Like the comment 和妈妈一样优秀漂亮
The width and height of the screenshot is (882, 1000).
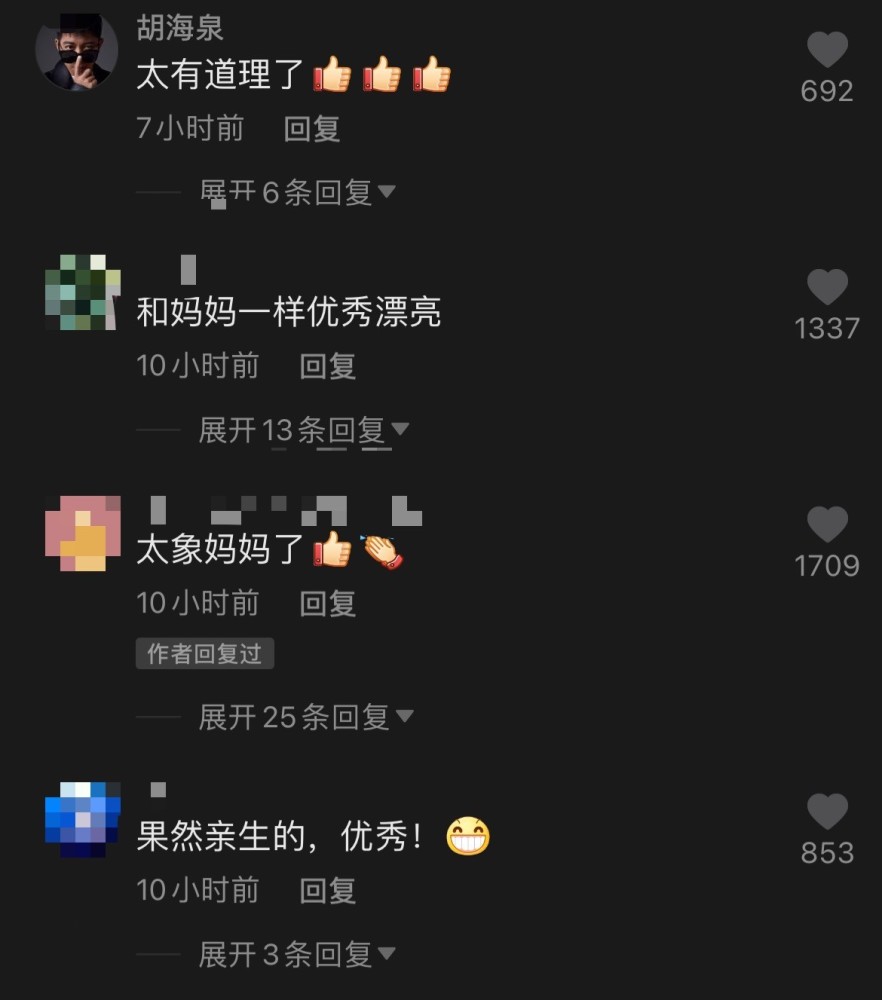pos(827,288)
